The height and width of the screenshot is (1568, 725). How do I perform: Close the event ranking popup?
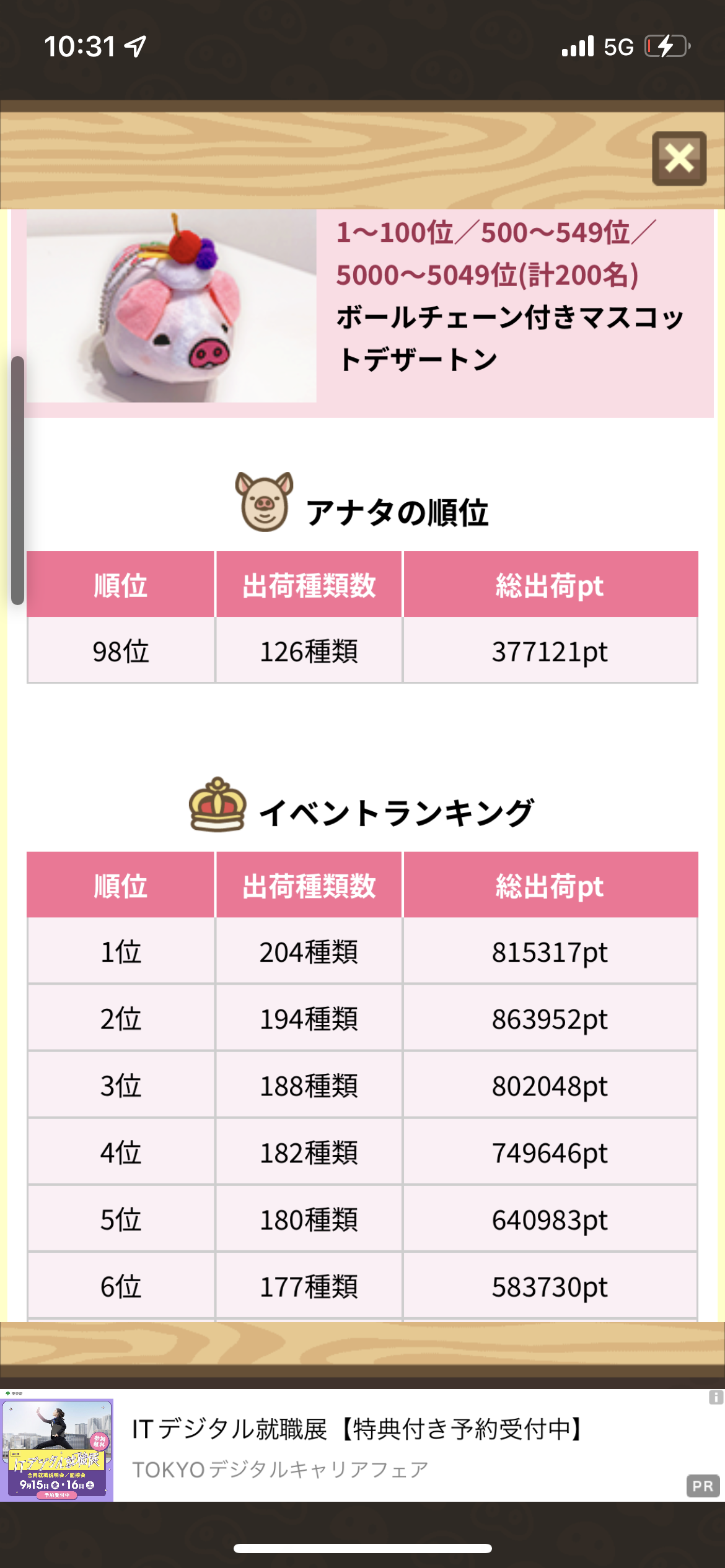[679, 159]
